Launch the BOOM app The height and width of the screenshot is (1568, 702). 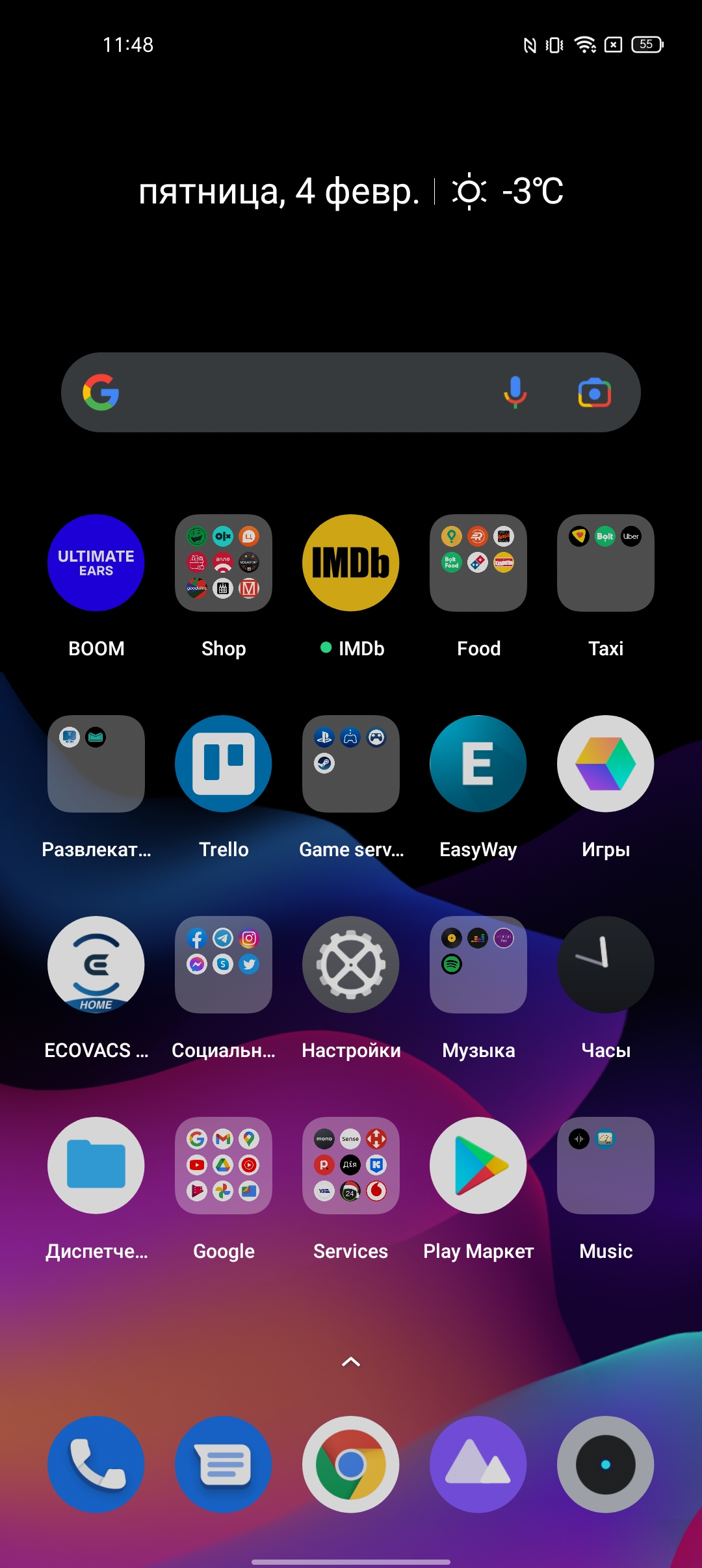click(96, 563)
